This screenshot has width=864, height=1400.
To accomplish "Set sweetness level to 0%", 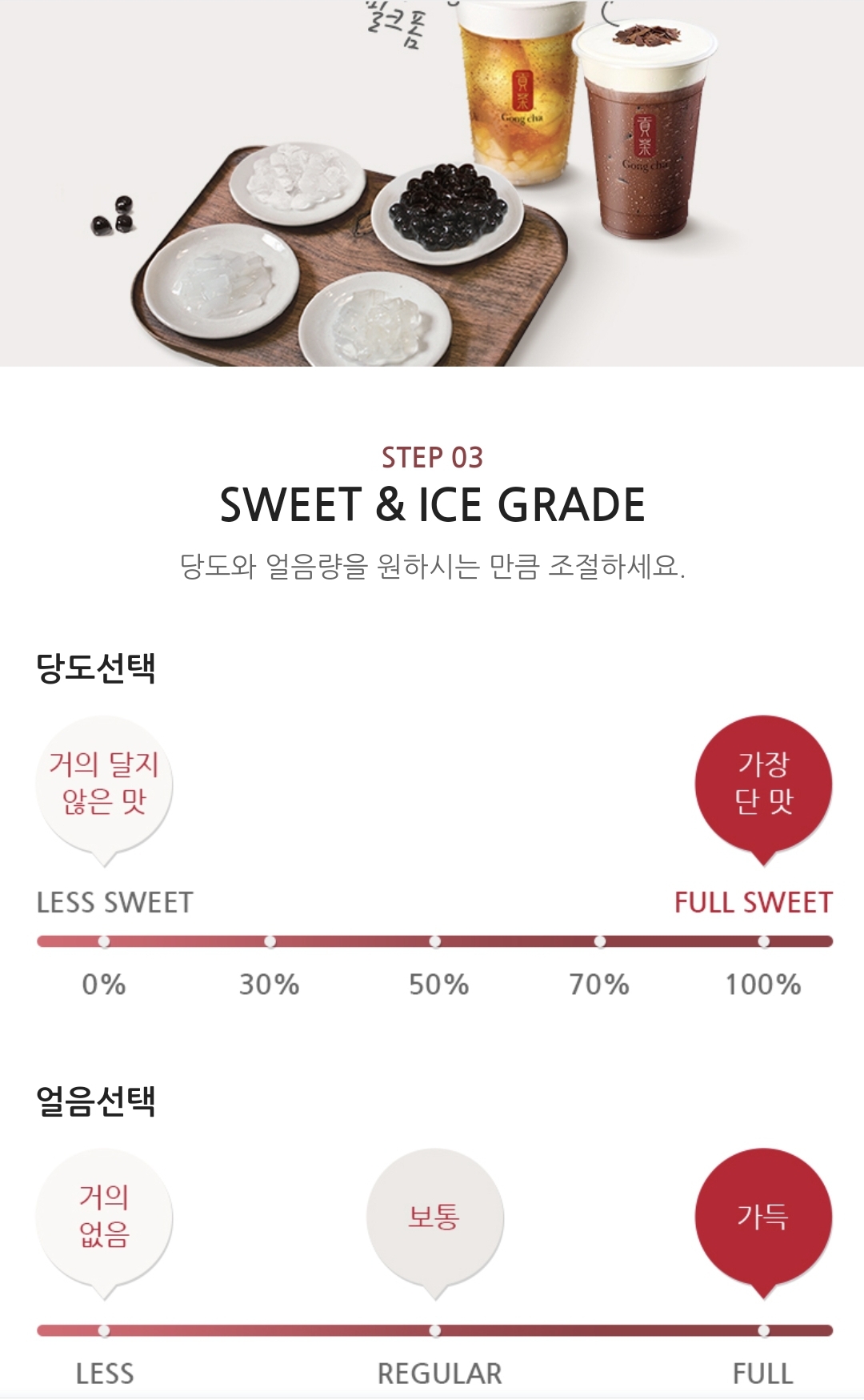I will coord(104,941).
